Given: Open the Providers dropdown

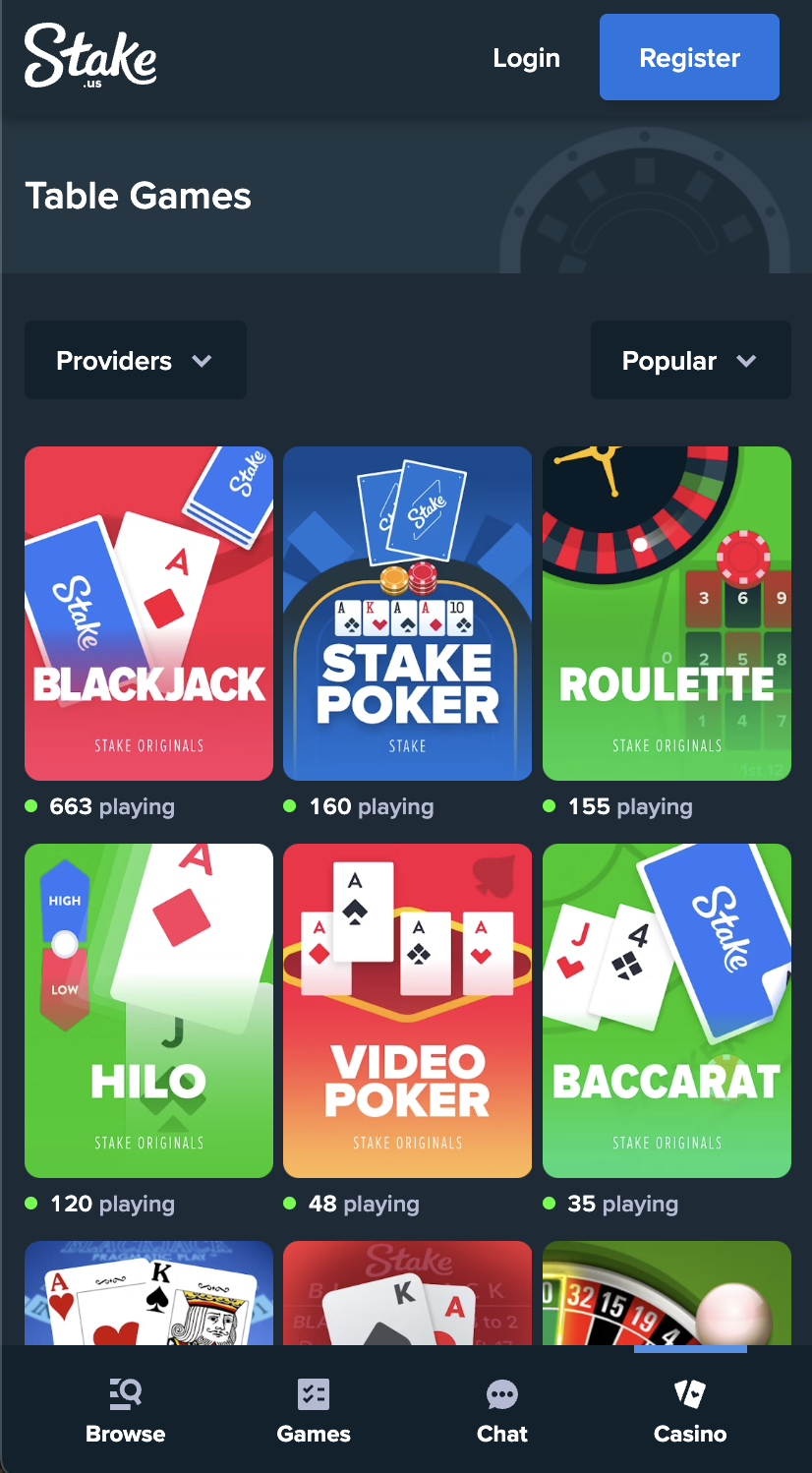Looking at the screenshot, I should coord(135,360).
